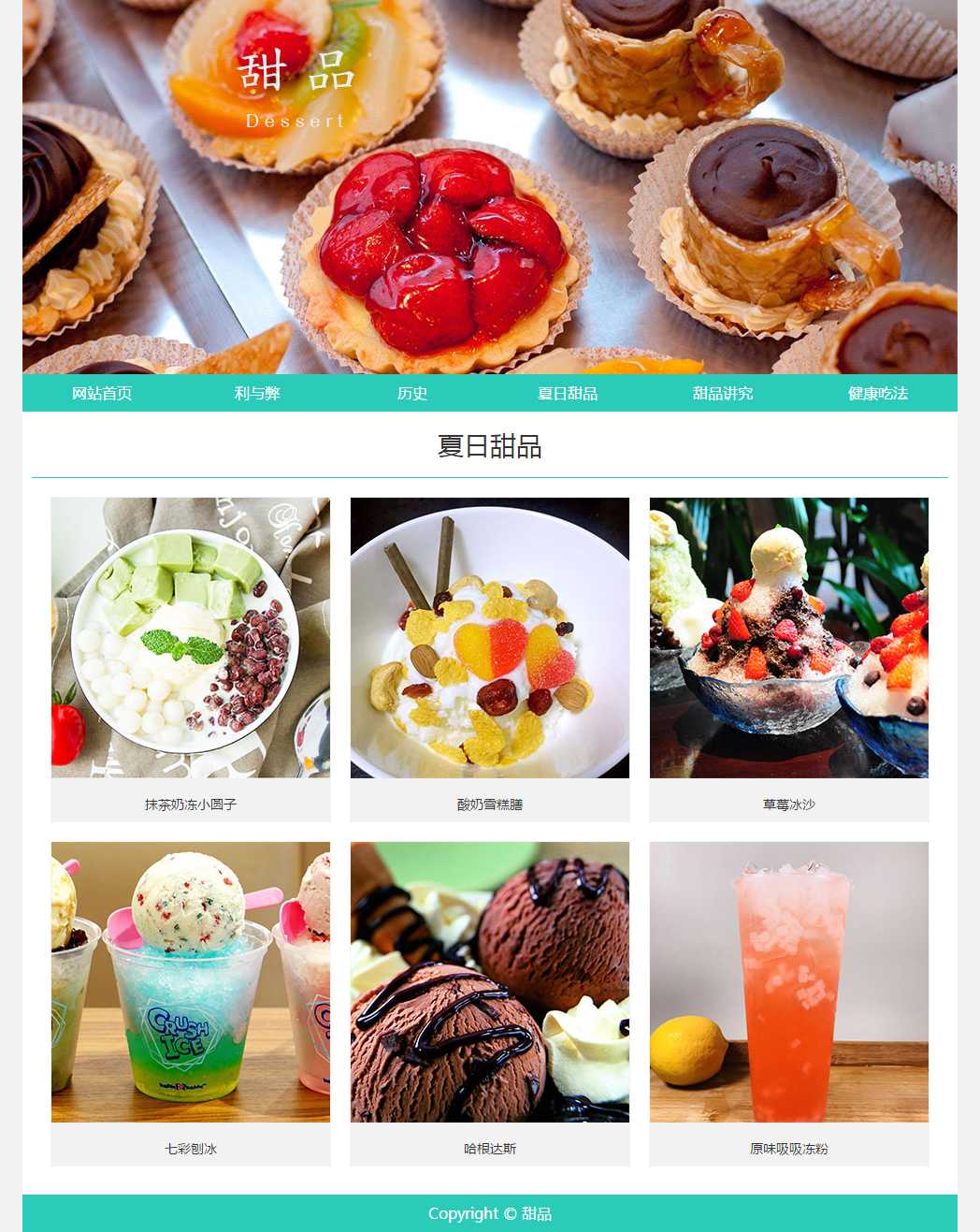Viewport: 980px width, 1232px height.
Task: Select 夏日甜品 in the navigation bar
Action: [568, 393]
